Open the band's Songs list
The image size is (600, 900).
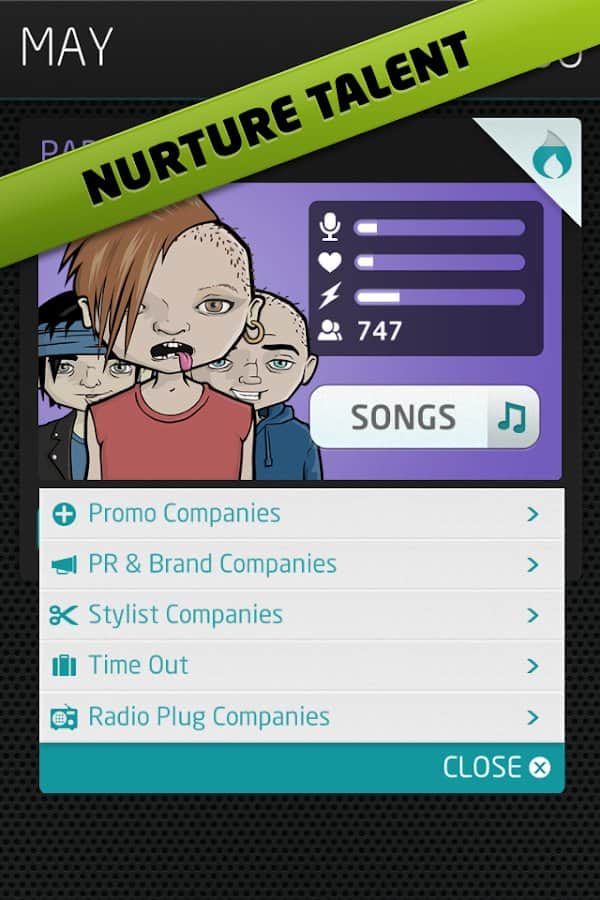click(424, 417)
